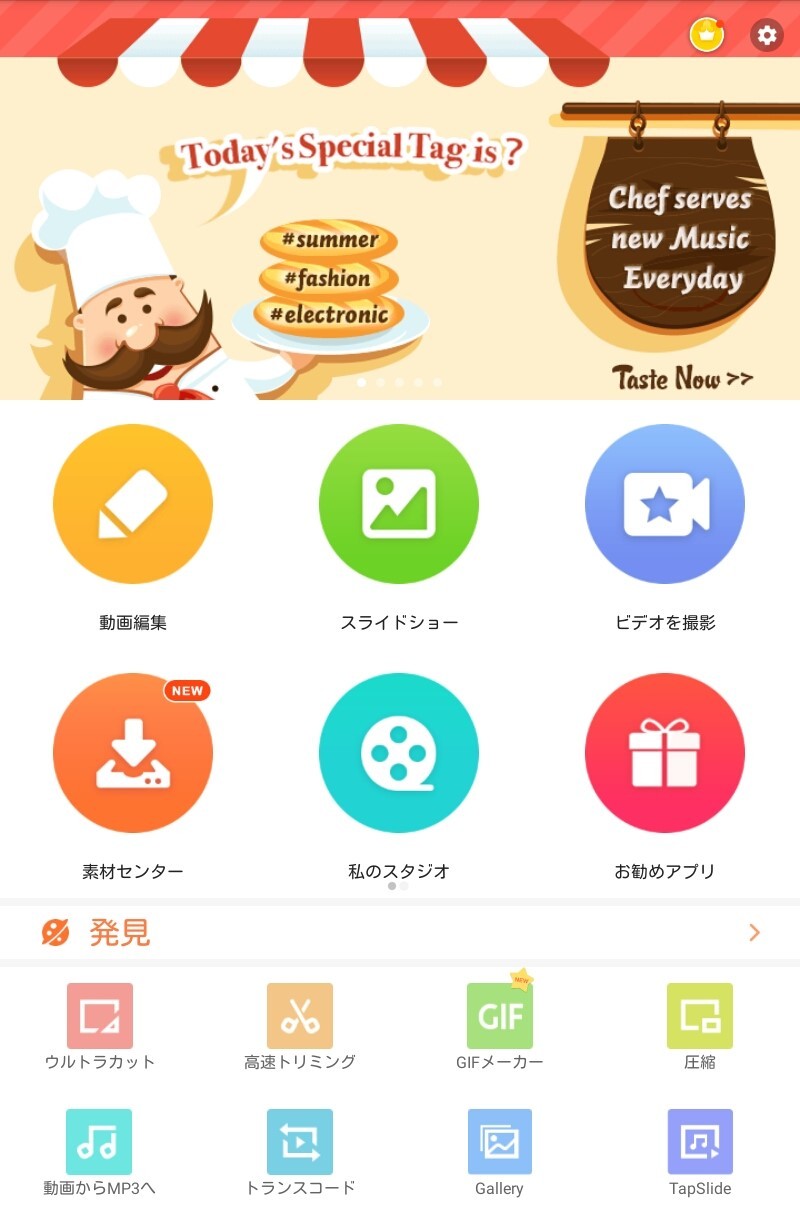
Task: Open トランスコード transcode tool
Action: point(300,1142)
